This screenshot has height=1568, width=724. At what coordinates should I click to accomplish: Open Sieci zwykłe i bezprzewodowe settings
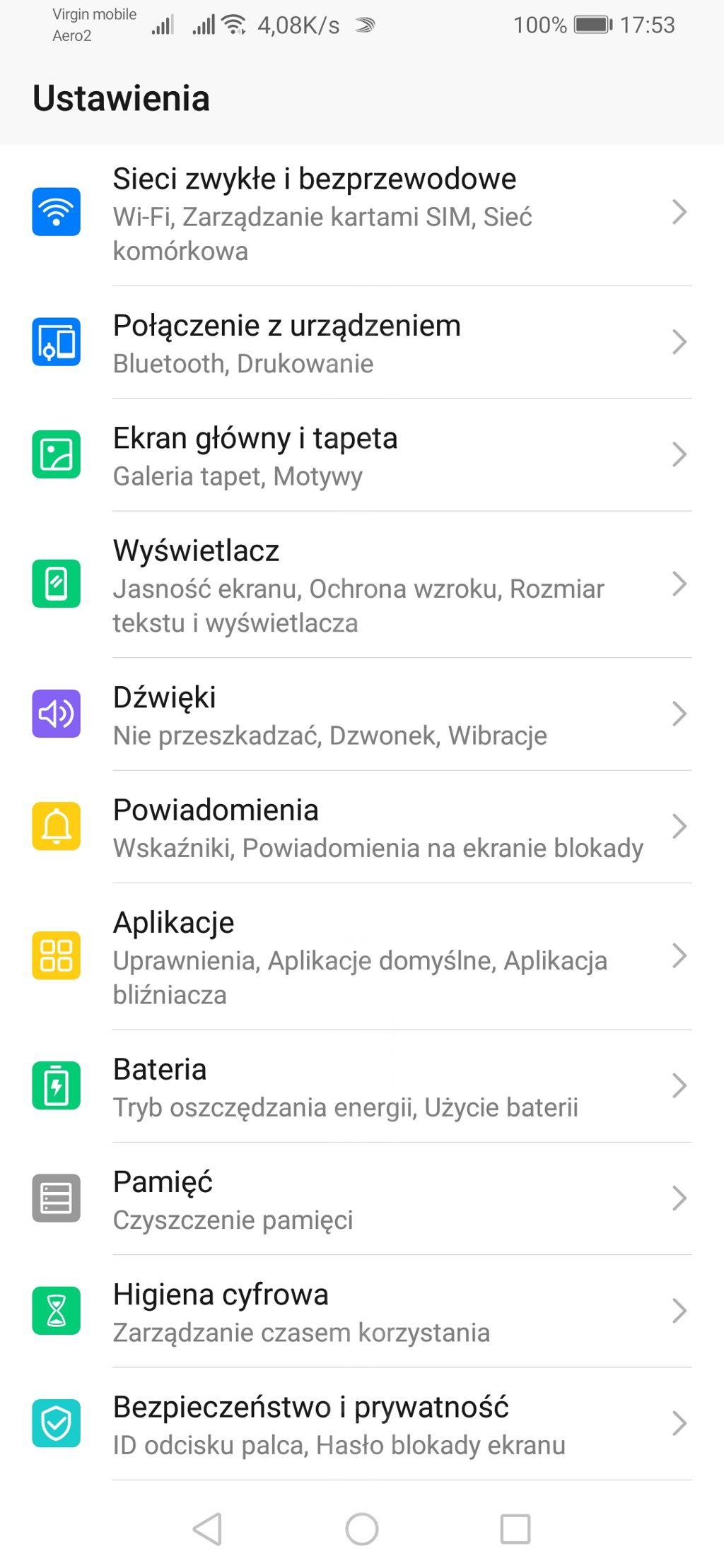pyautogui.click(x=361, y=213)
